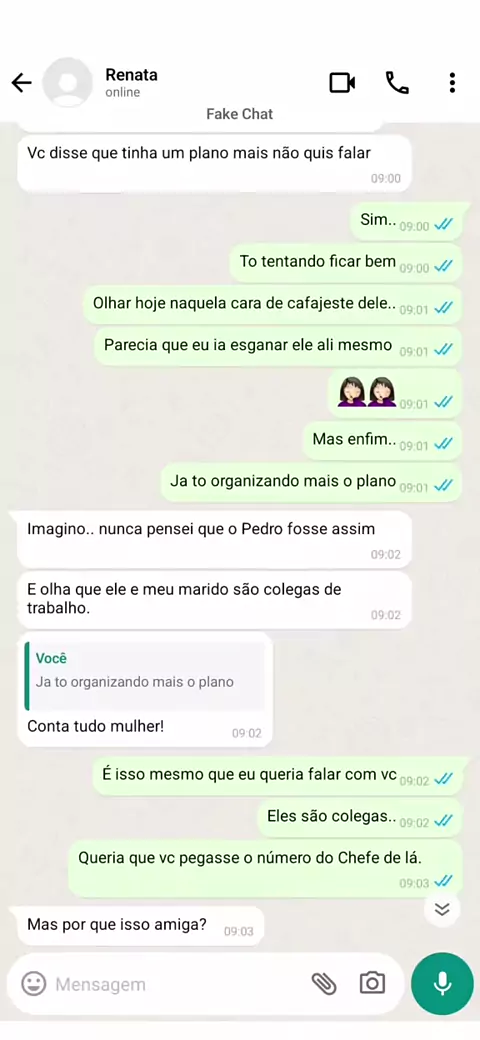Record a voice message with the microphone
The width and height of the screenshot is (480, 1040).
(442, 984)
